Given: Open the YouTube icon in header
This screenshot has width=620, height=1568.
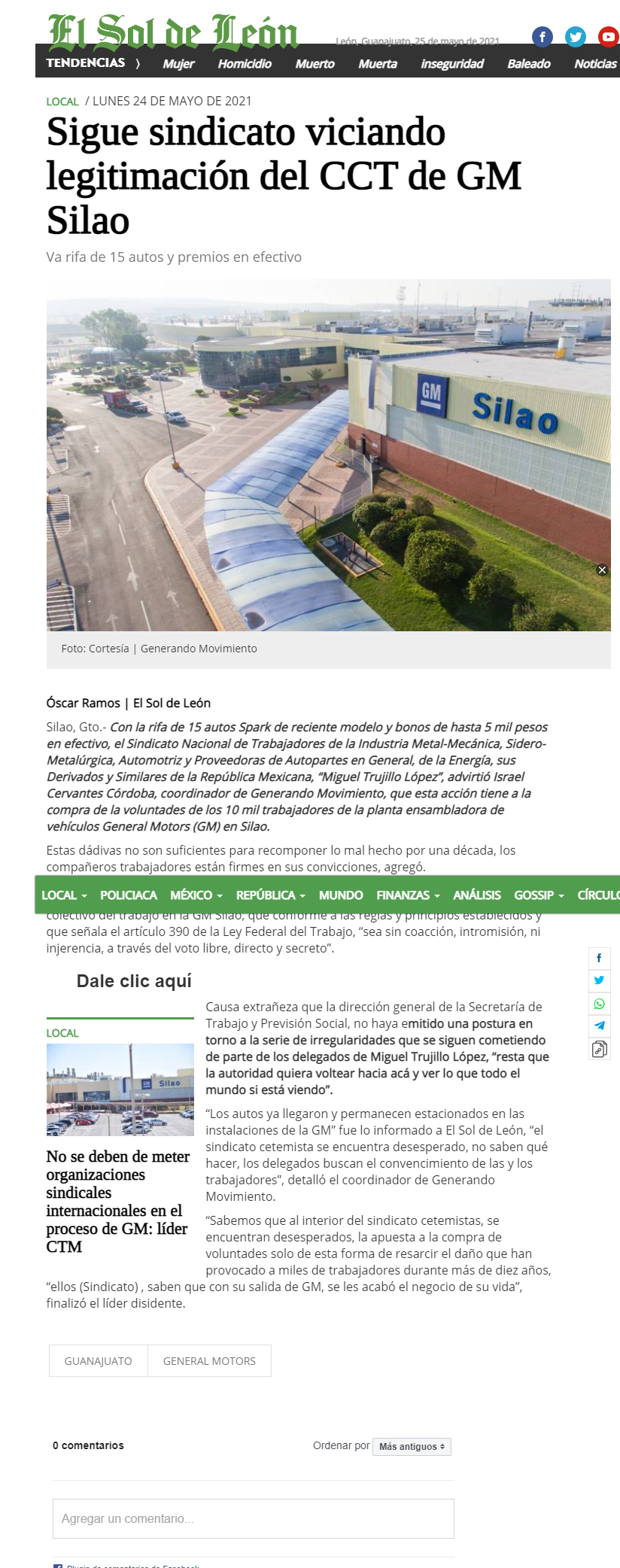Looking at the screenshot, I should coord(609,36).
